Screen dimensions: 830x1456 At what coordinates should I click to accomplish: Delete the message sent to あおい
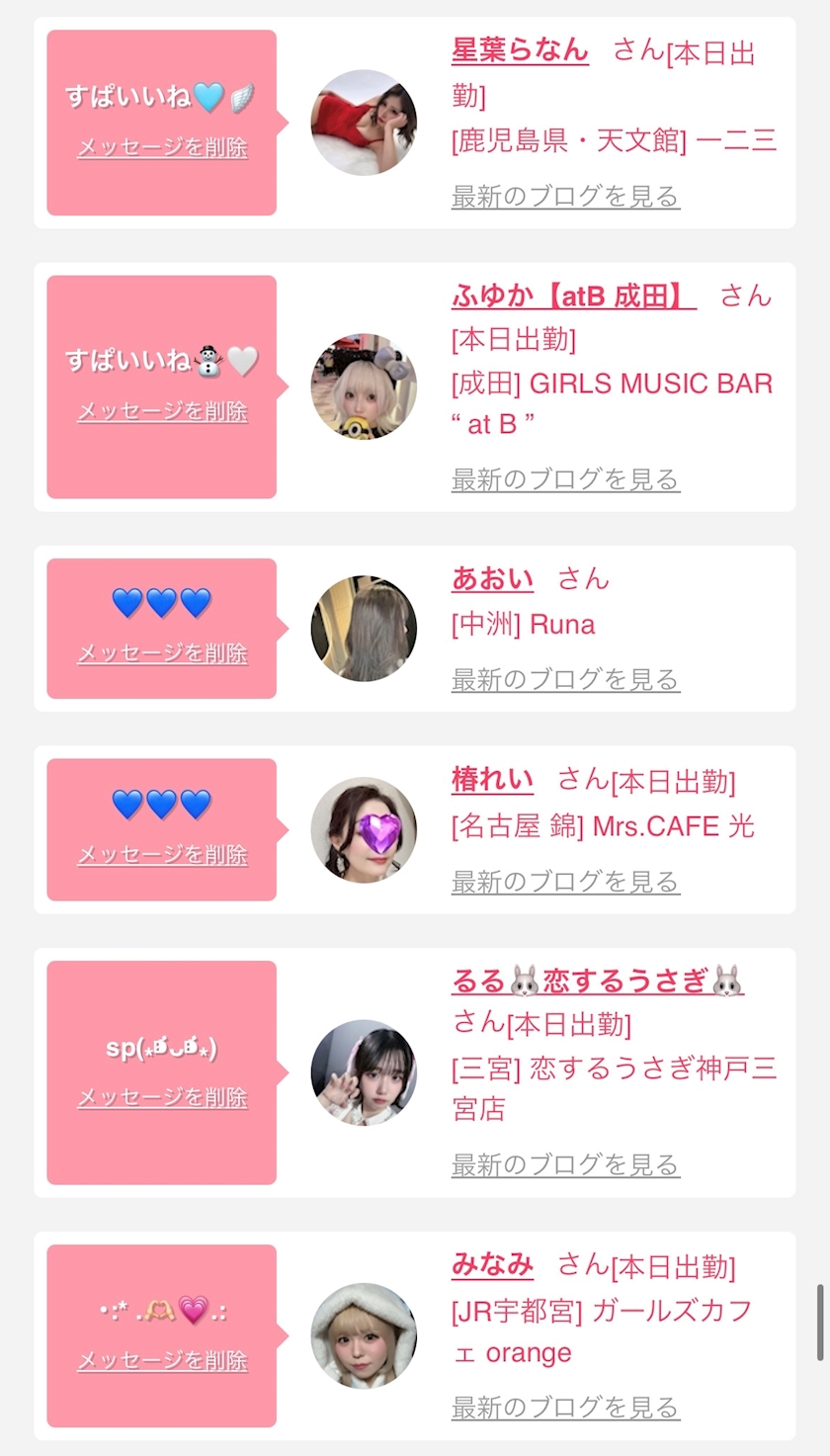[162, 653]
